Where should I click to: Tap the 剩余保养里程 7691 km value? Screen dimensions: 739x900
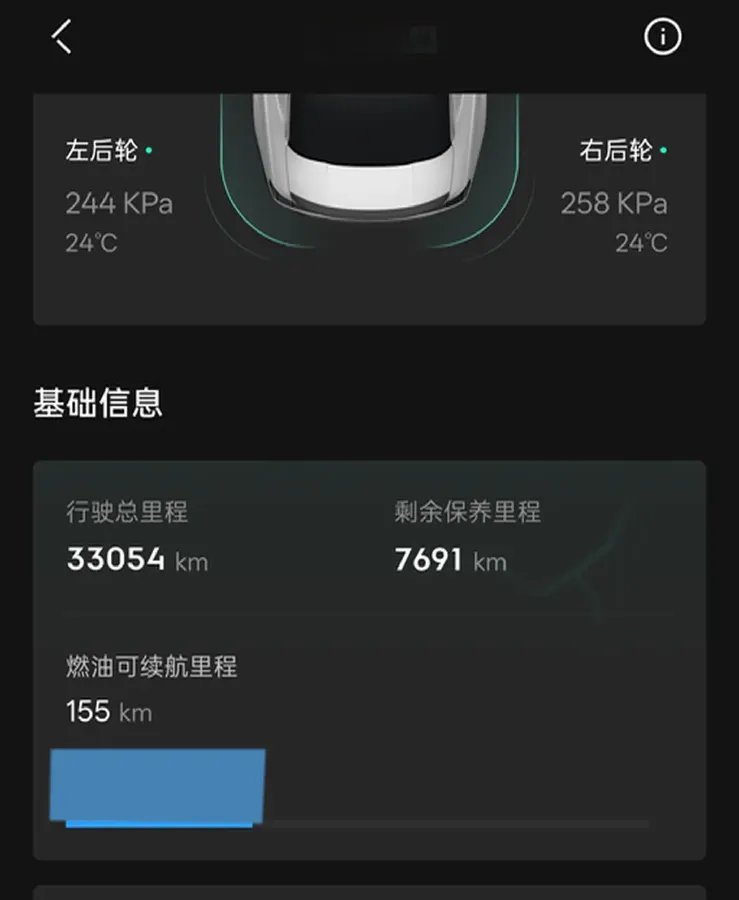[x=450, y=560]
